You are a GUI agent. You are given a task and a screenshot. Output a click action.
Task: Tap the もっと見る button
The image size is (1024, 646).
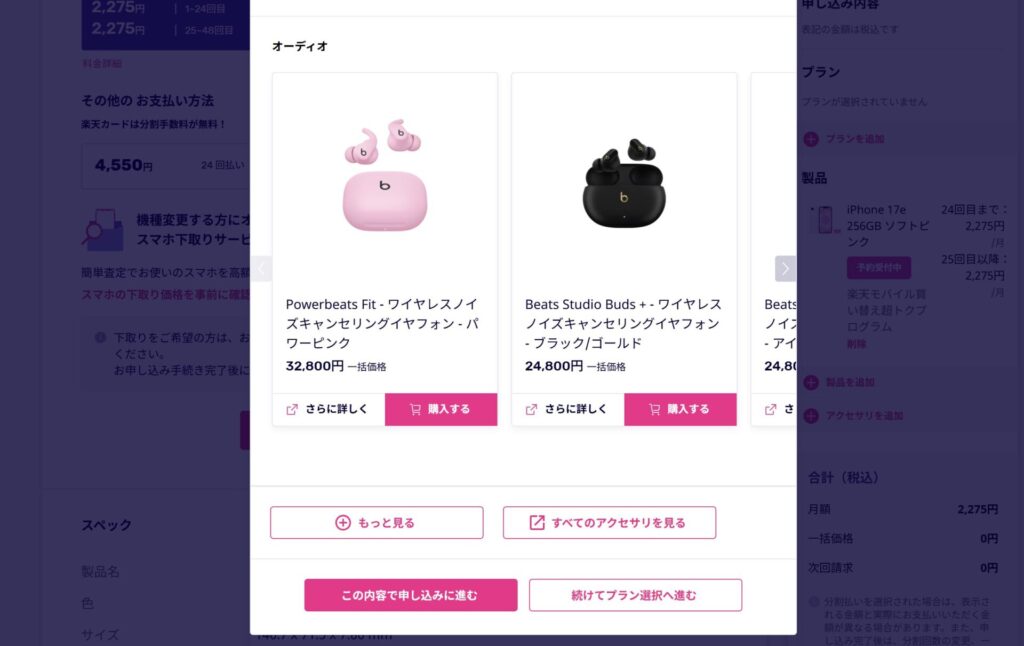pos(376,522)
